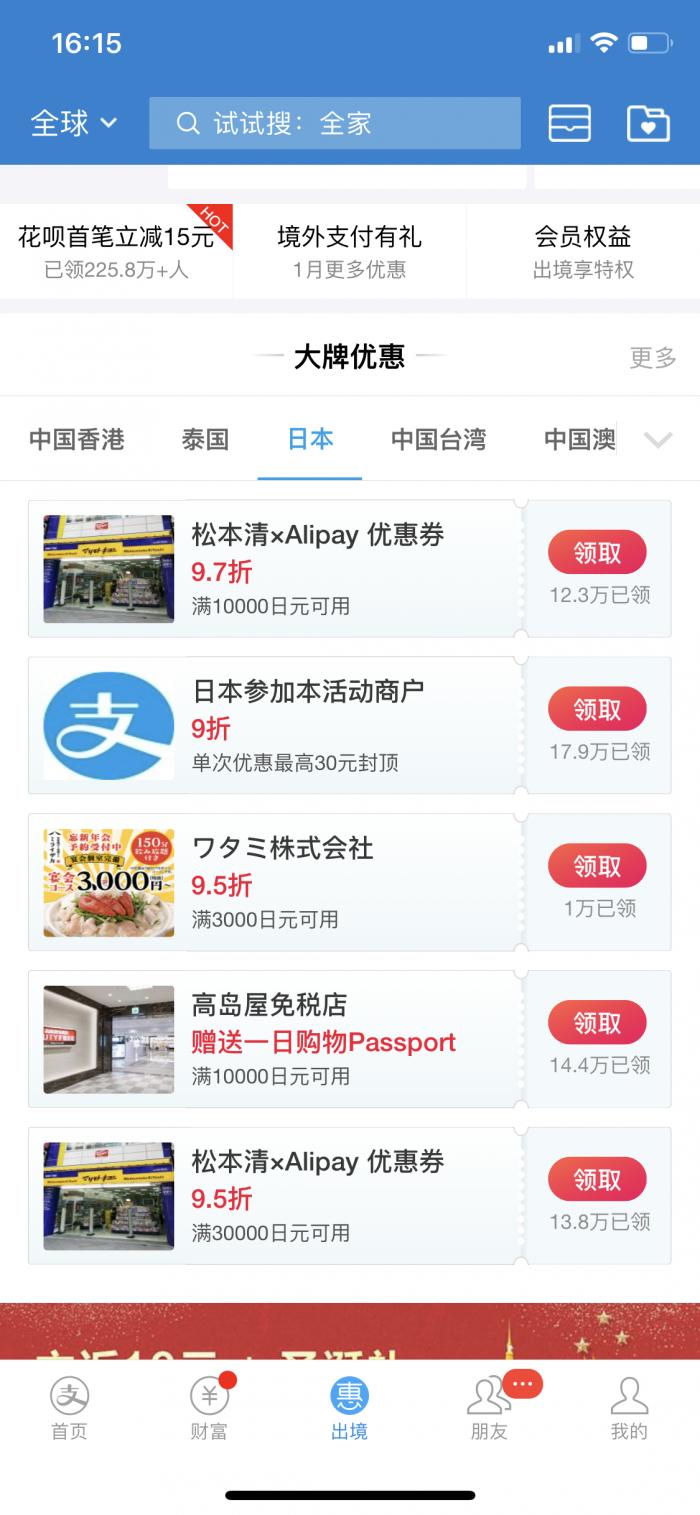Switch to the 中国香港 tab

[x=76, y=439]
